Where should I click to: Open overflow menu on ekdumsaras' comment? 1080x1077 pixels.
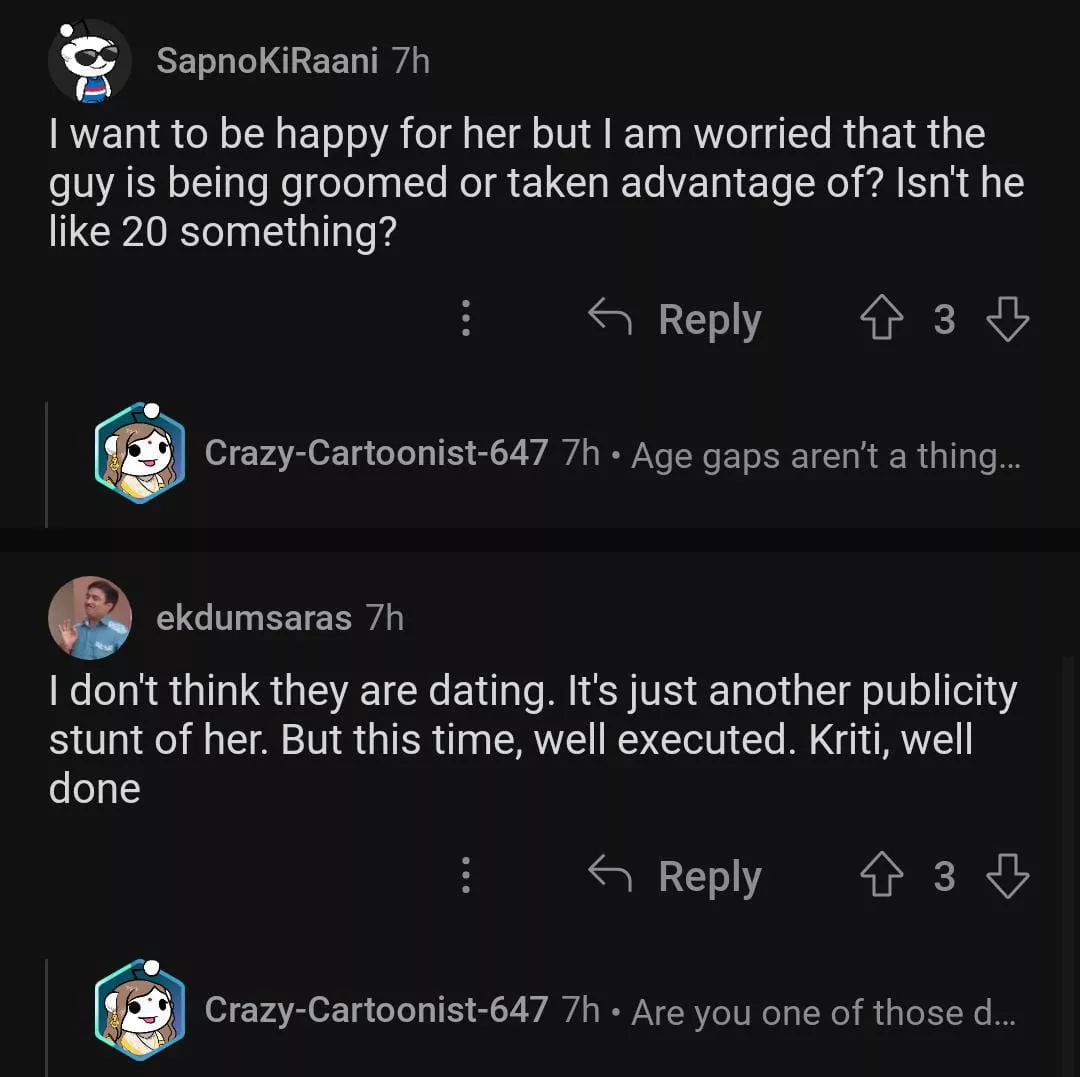(x=465, y=876)
